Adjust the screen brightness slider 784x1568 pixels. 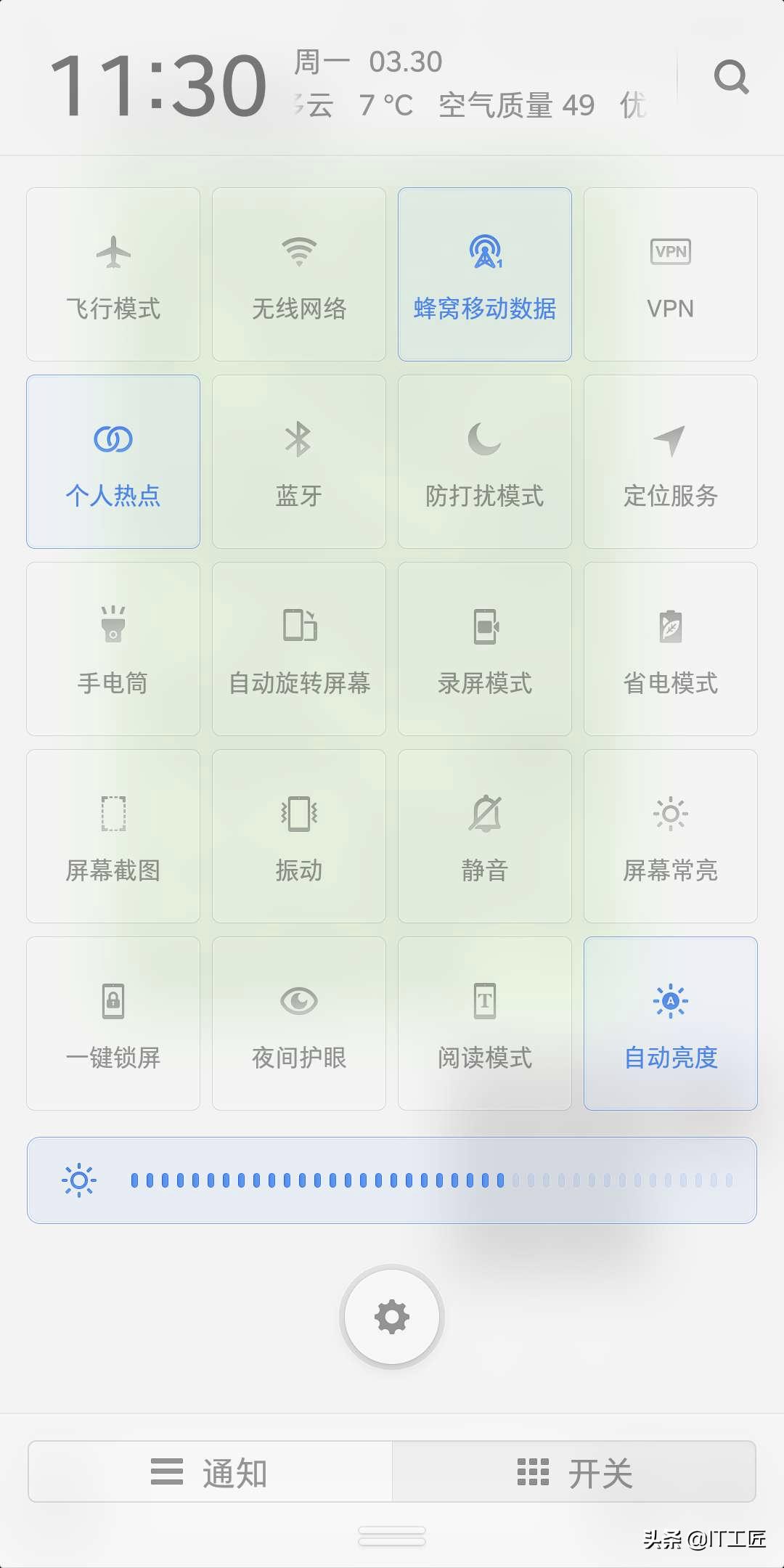(392, 1180)
